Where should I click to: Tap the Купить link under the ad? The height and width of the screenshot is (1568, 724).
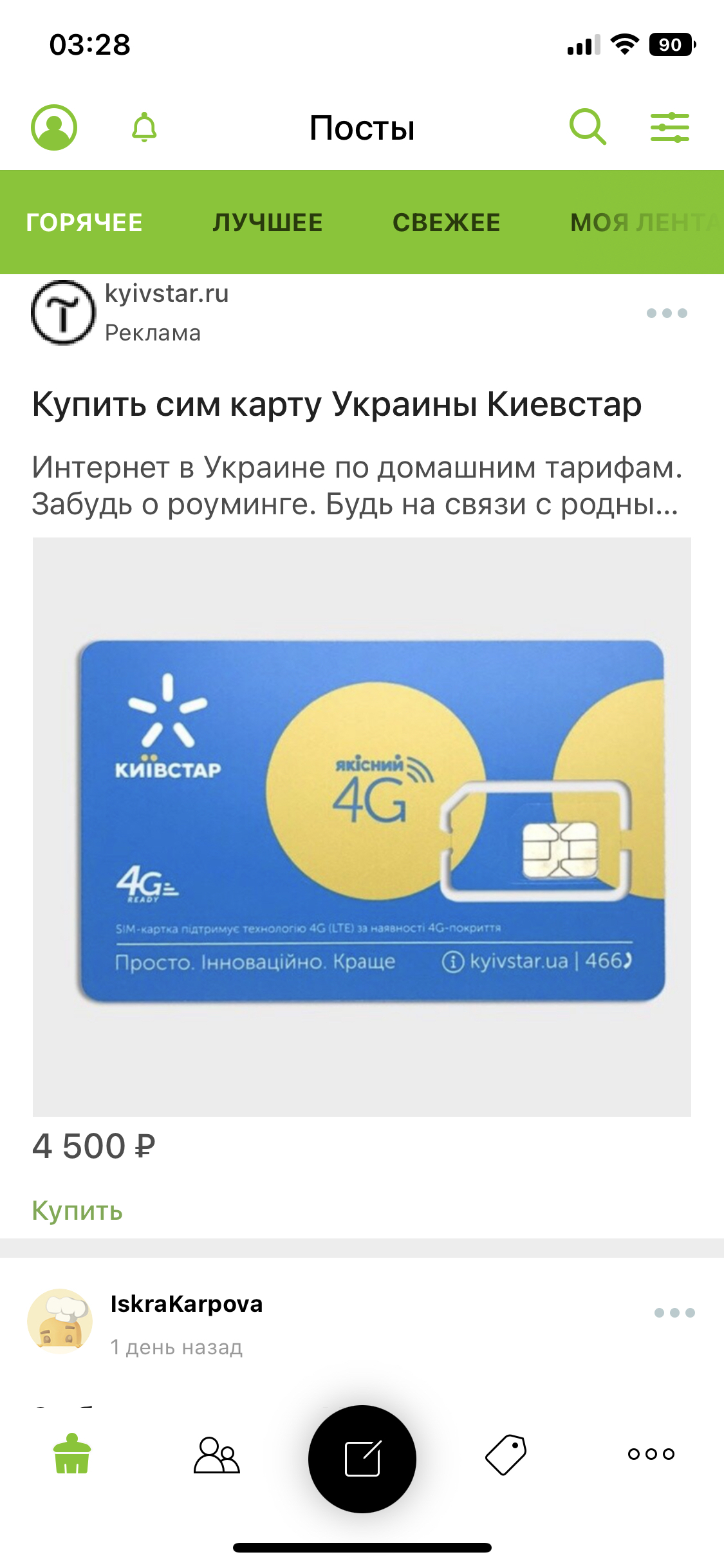point(77,1211)
